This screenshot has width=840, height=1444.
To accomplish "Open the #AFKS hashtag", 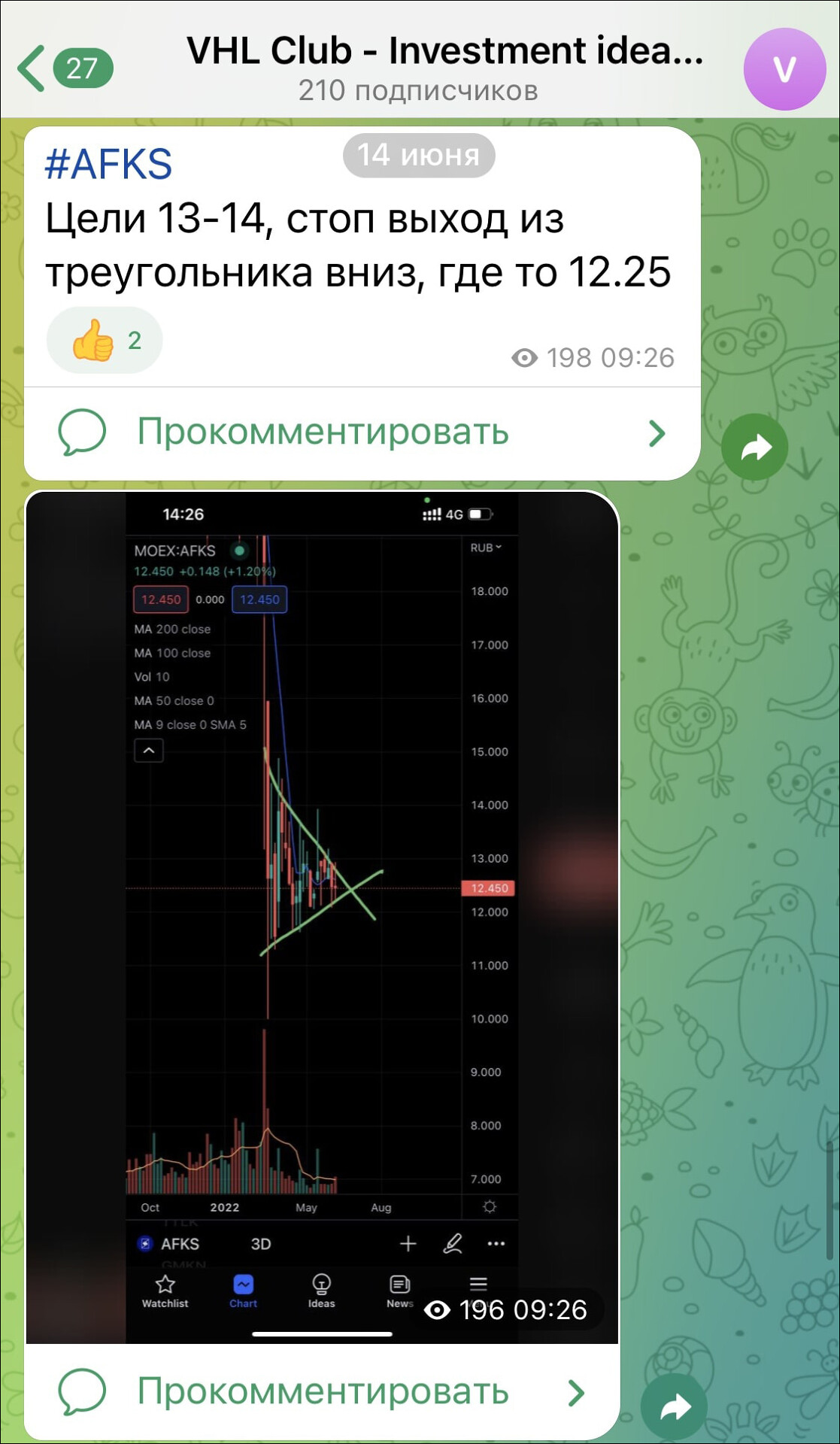I will (108, 164).
